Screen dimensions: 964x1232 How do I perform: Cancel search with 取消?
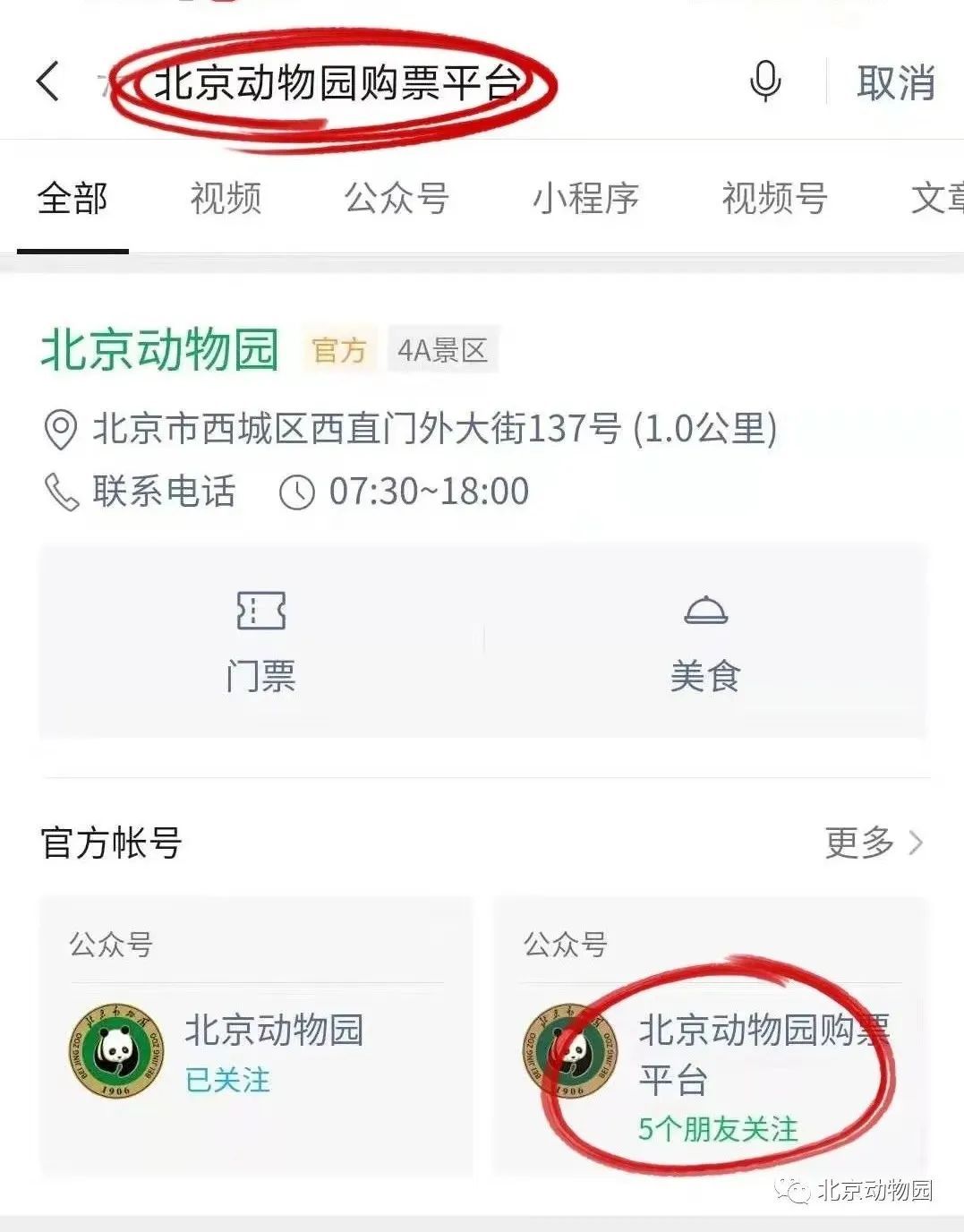(895, 83)
